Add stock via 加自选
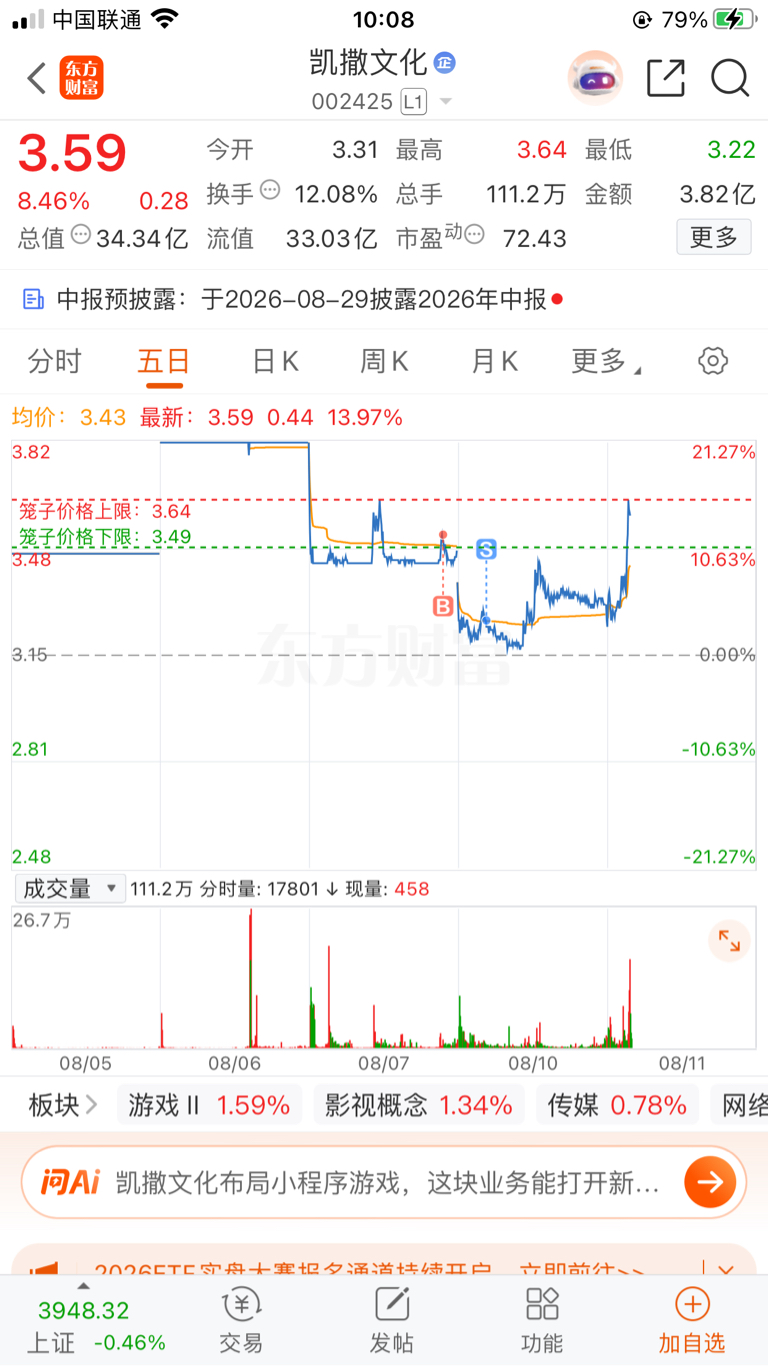The width and height of the screenshot is (768, 1366). 692,1320
